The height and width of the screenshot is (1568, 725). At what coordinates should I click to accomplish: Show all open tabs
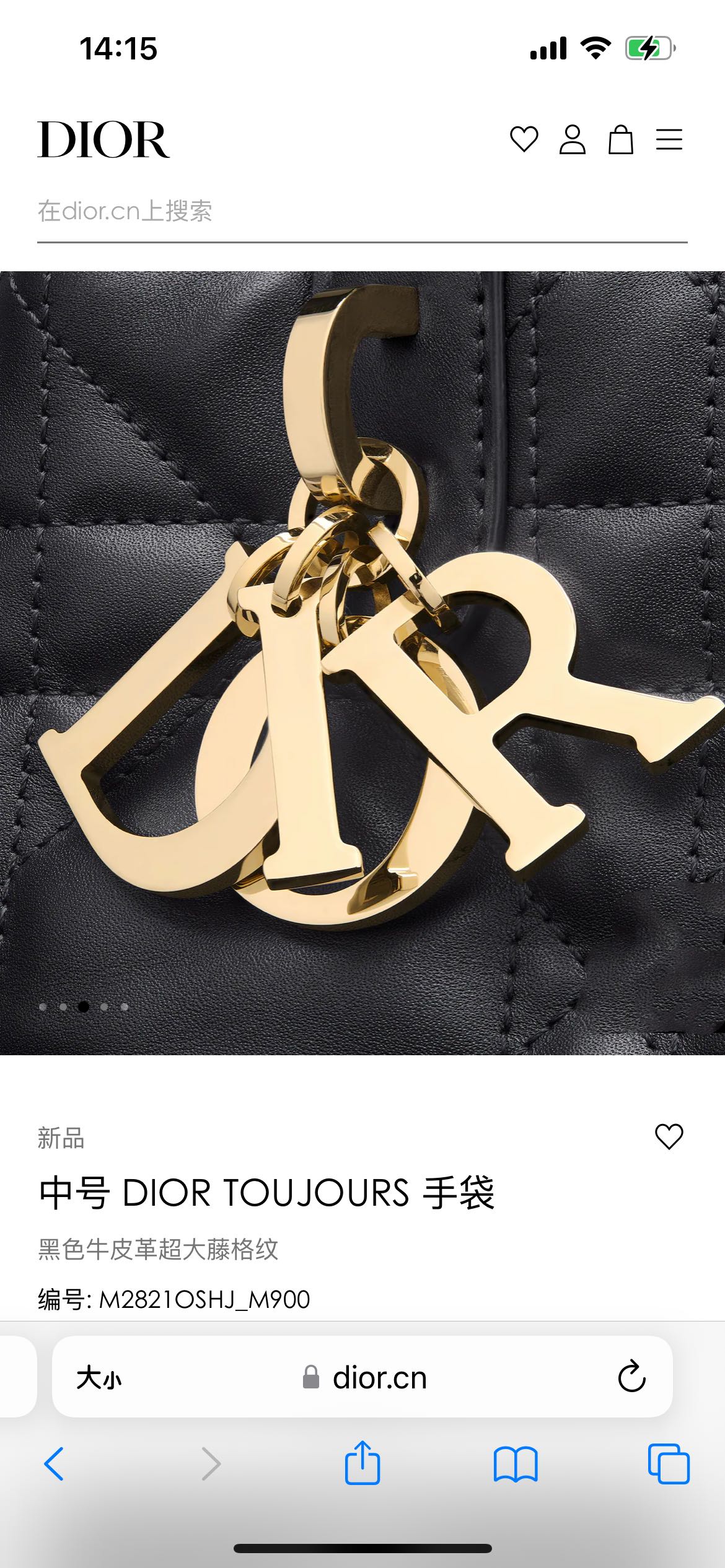pyautogui.click(x=669, y=1463)
